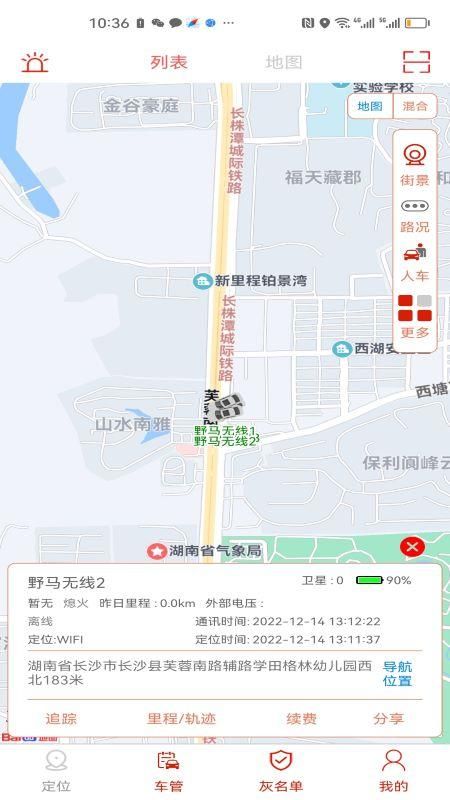The width and height of the screenshot is (450, 800).
Task: Start 追踪 tracking
Action: tap(61, 719)
